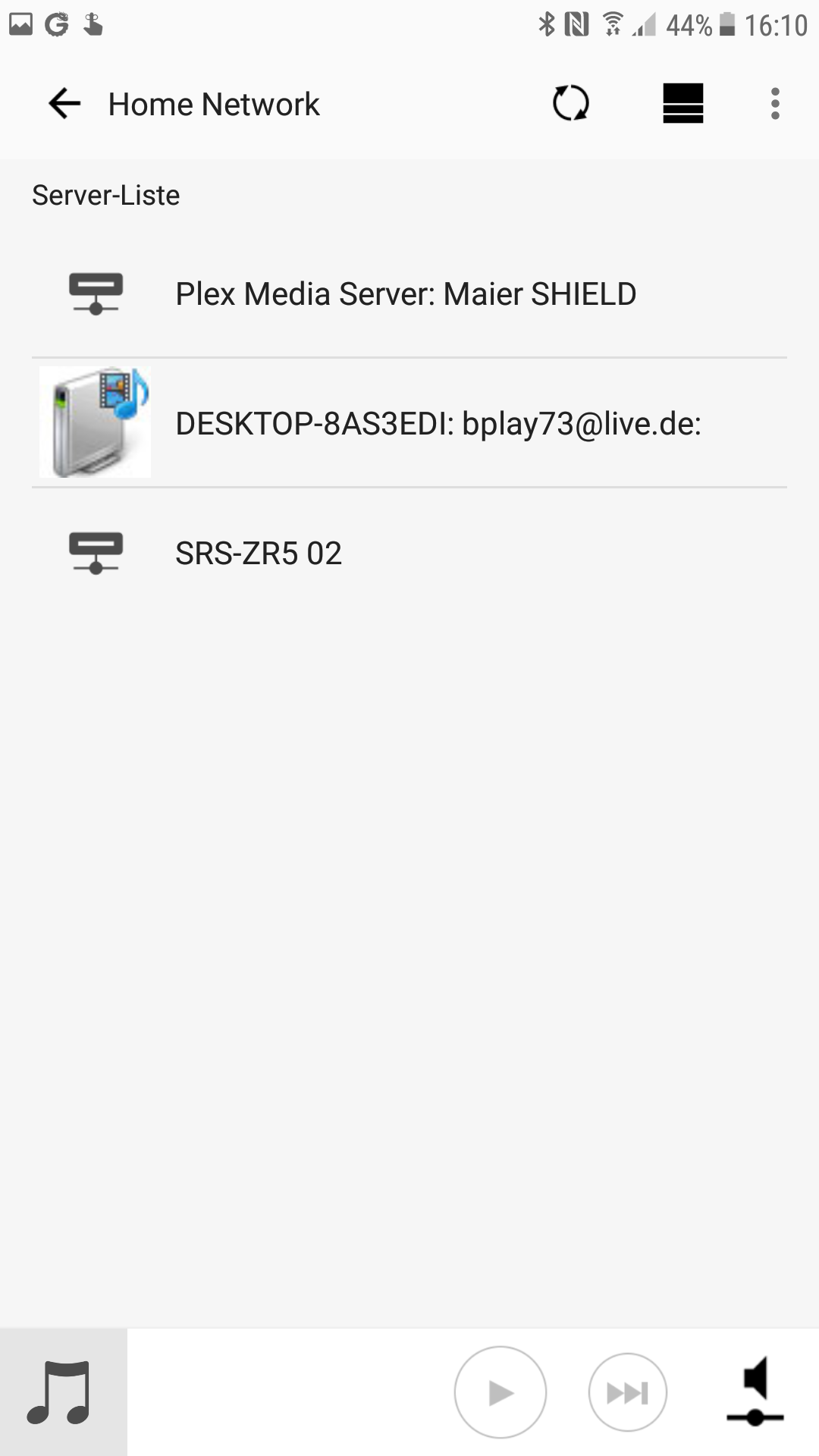This screenshot has width=819, height=1456.
Task: Refresh the server list
Action: click(x=570, y=104)
